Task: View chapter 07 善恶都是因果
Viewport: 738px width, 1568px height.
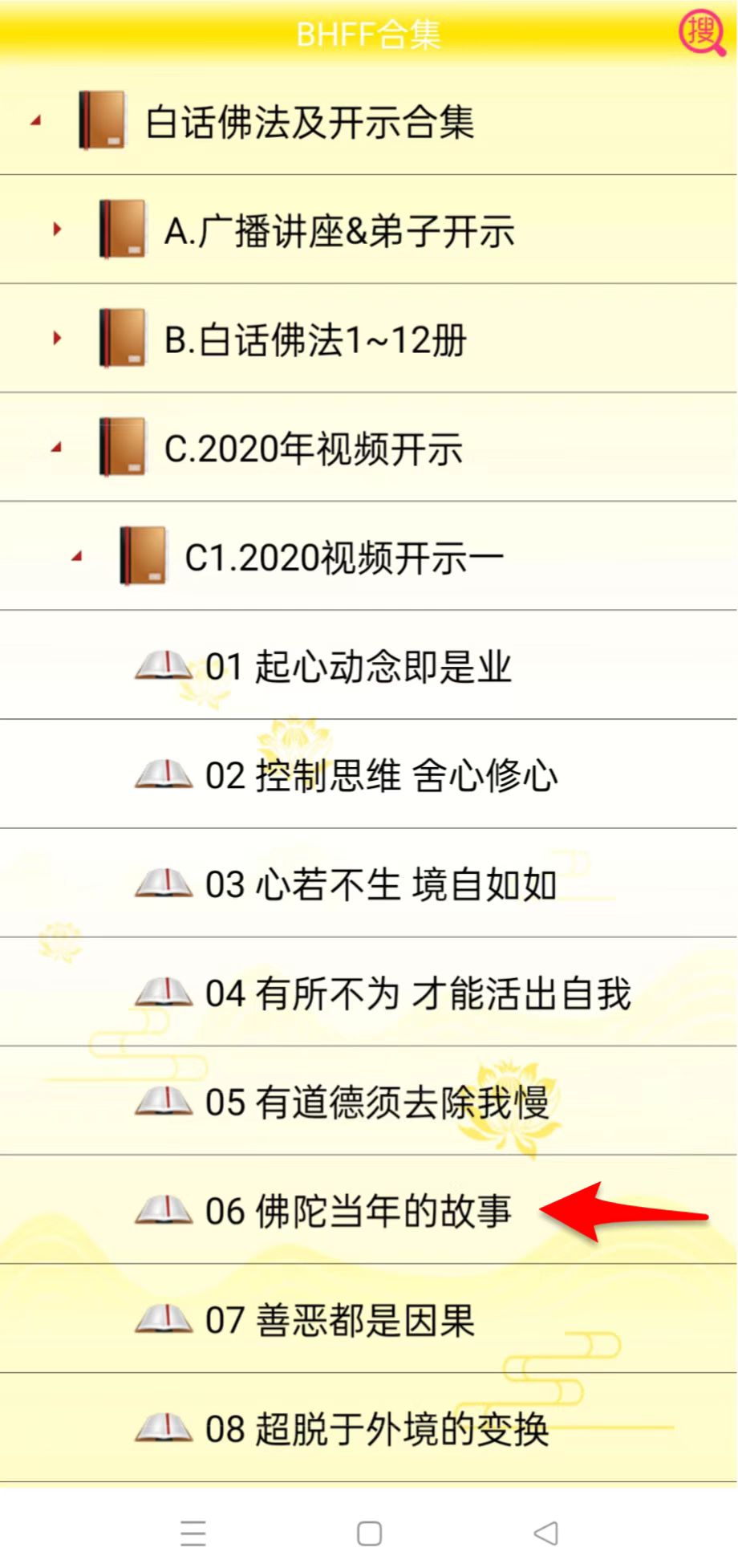Action: click(340, 1320)
